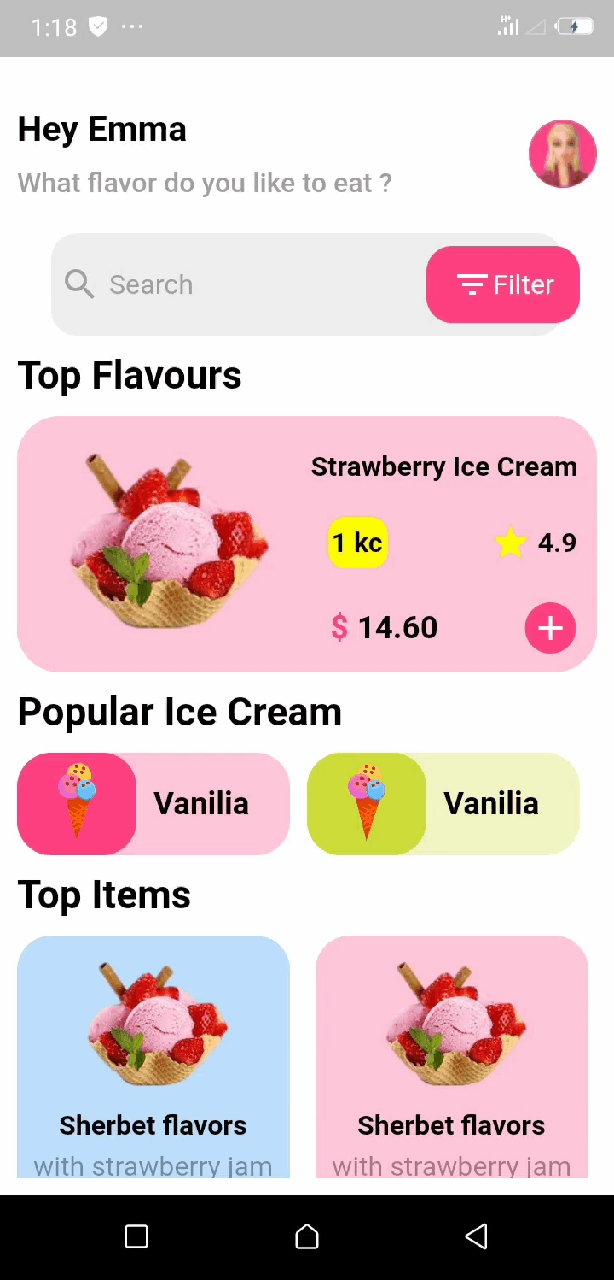Select the pink Vanilia ice cream chip

(x=153, y=804)
